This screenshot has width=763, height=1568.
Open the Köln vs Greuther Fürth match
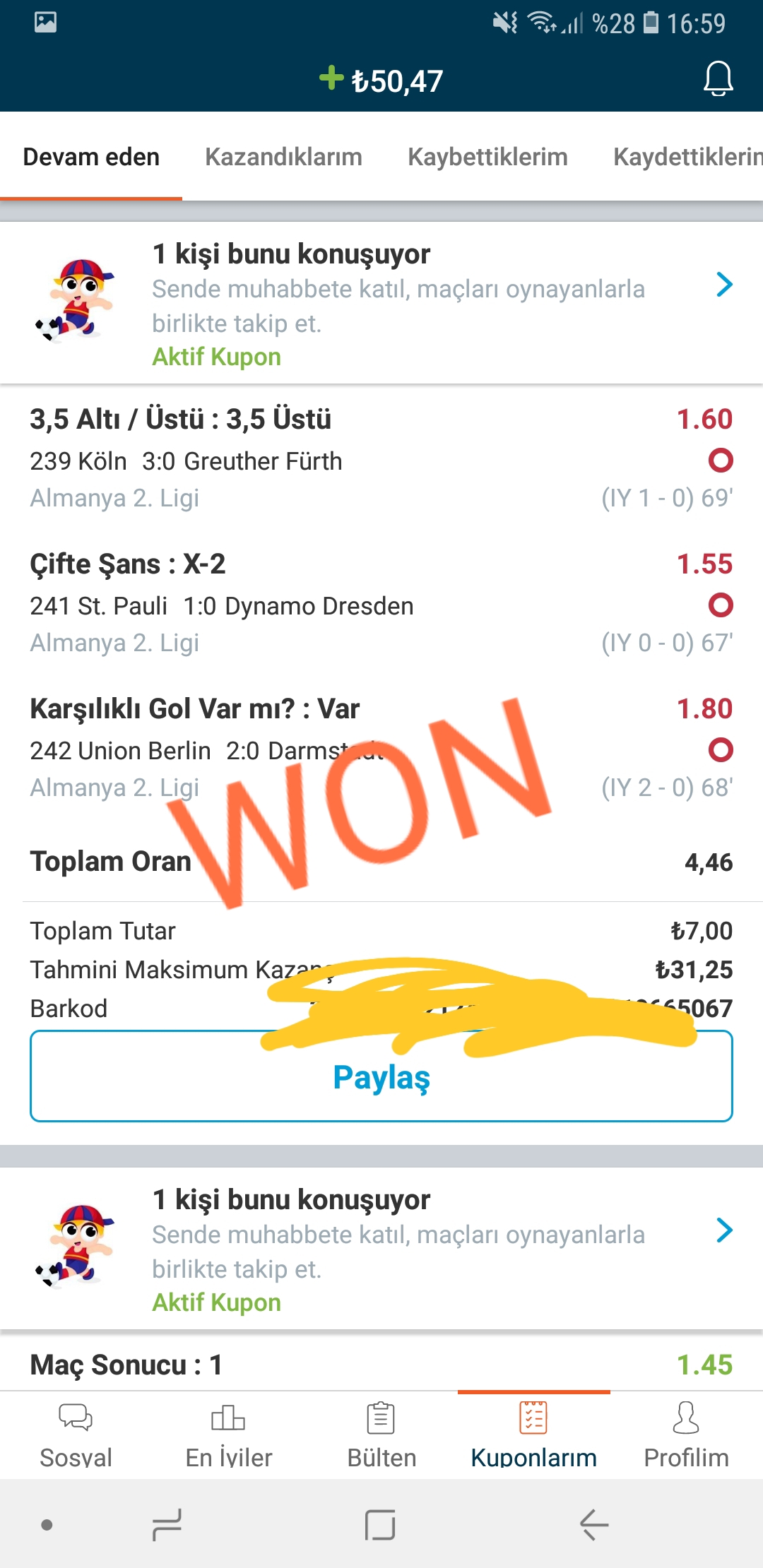[x=381, y=461]
